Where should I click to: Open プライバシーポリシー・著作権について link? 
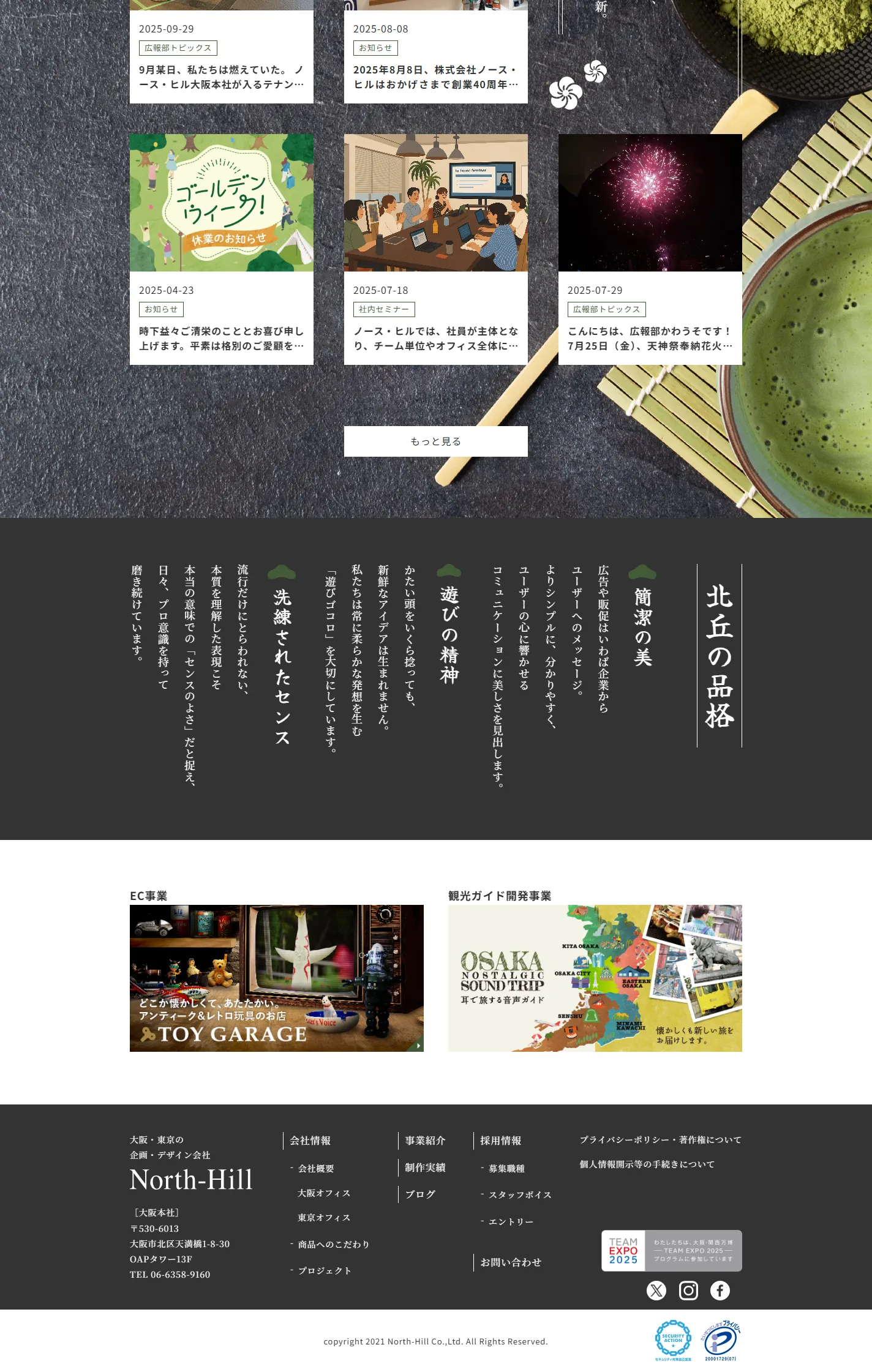pyautogui.click(x=660, y=1140)
